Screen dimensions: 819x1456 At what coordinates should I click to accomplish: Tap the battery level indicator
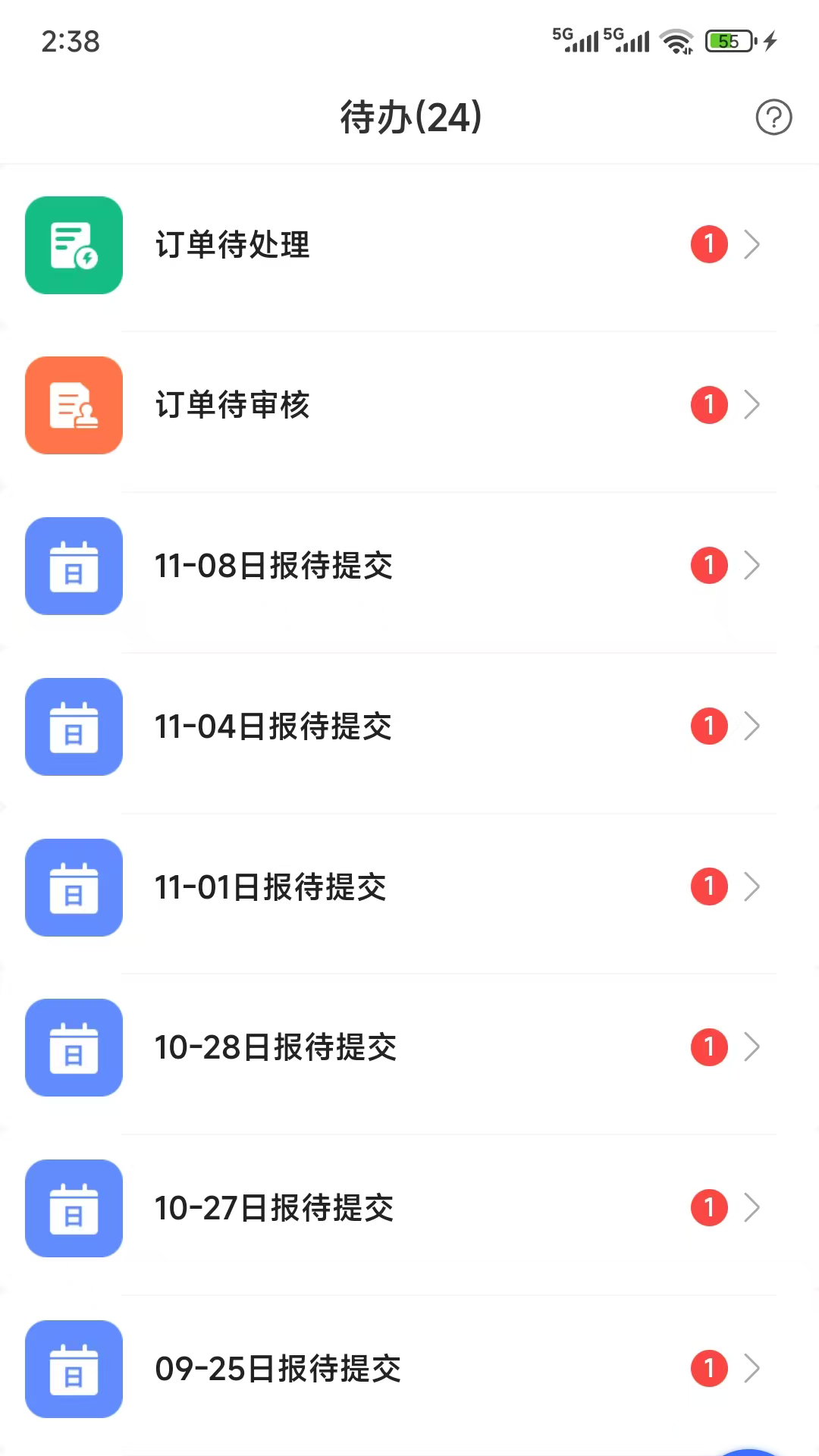pyautogui.click(x=726, y=41)
